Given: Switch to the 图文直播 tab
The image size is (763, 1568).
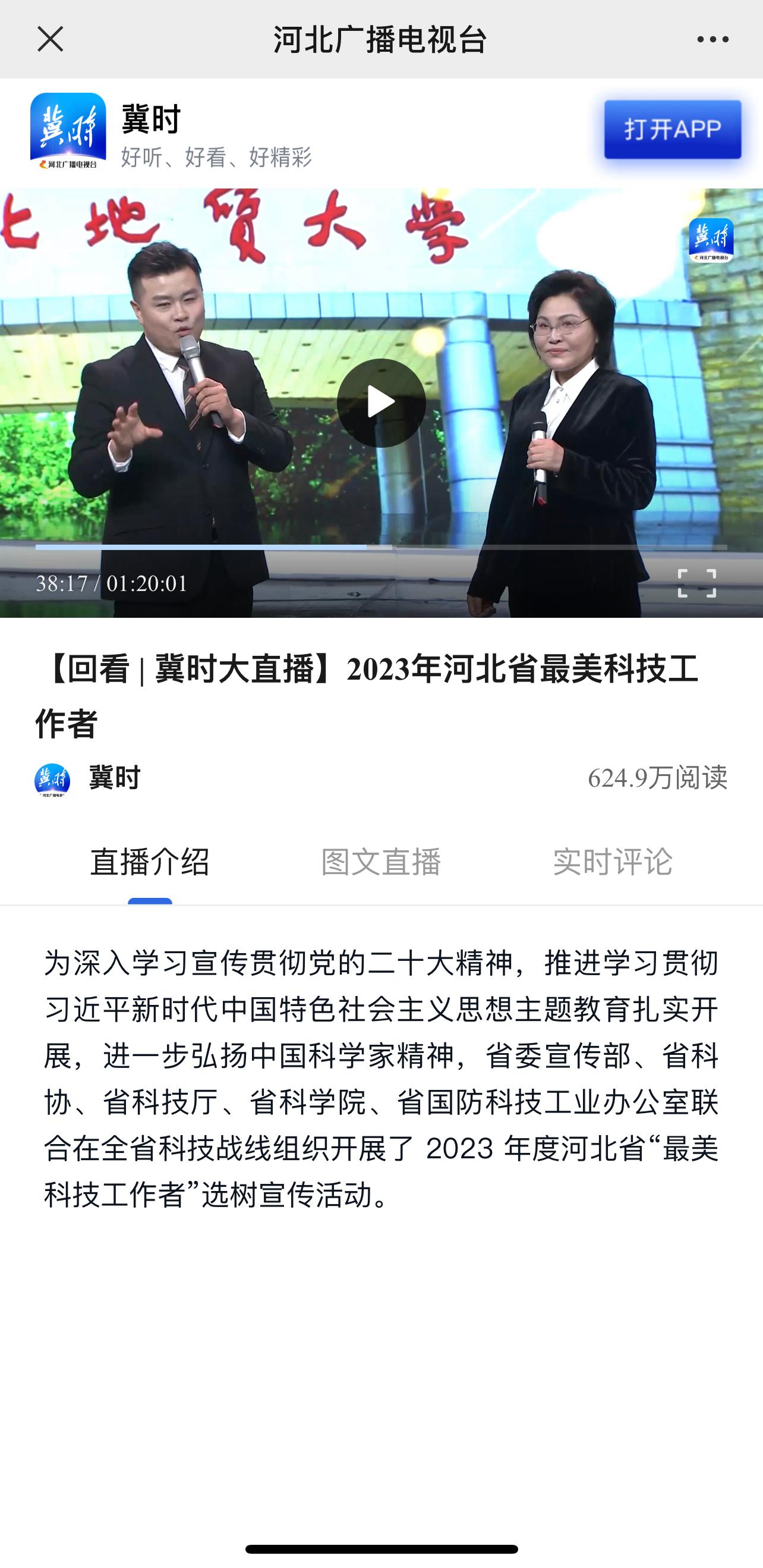Looking at the screenshot, I should click(x=381, y=862).
